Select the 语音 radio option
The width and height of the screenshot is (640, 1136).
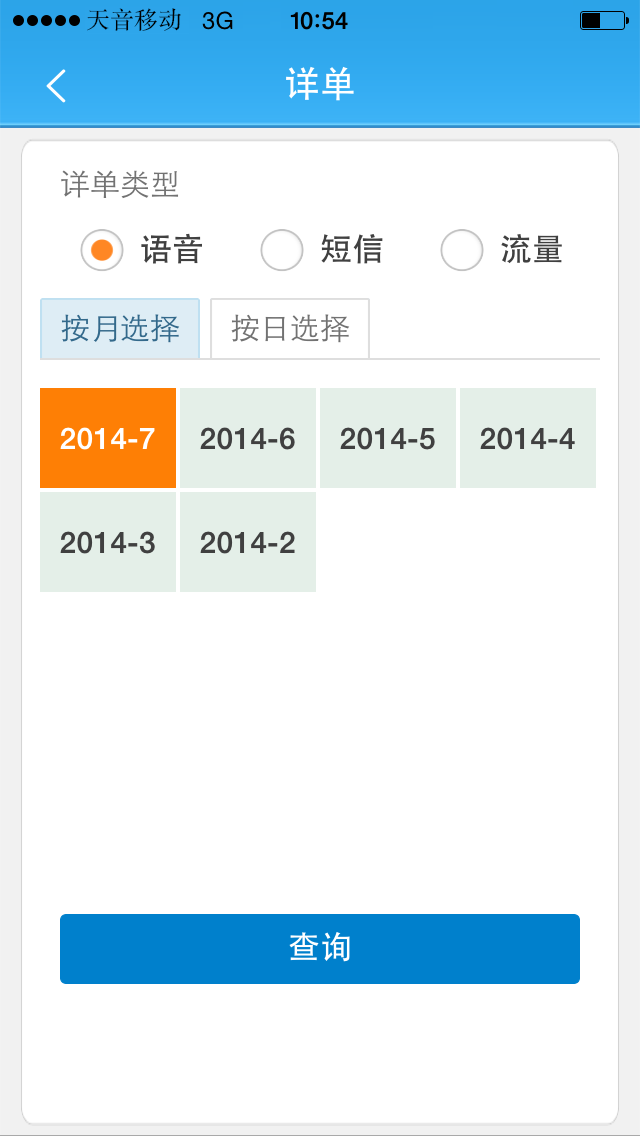click(x=102, y=250)
